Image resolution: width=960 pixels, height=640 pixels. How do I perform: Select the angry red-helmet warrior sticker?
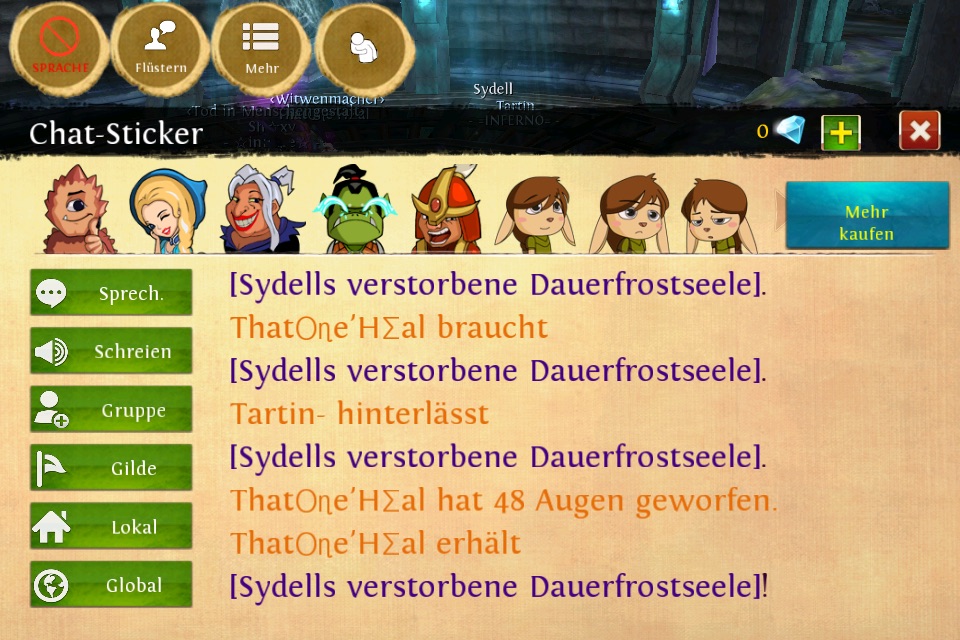tap(445, 211)
